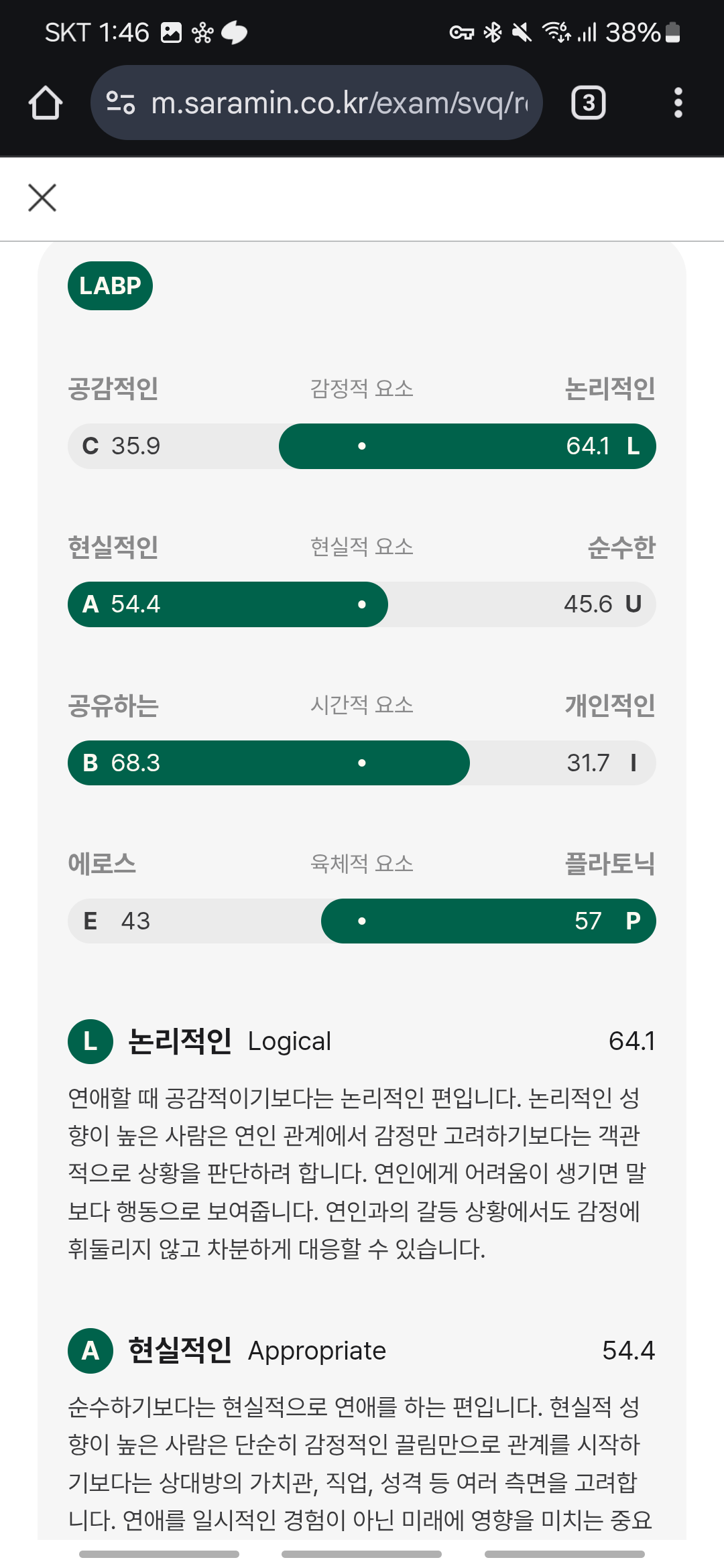Open the tab switcher showing 3 tabs

tap(589, 103)
